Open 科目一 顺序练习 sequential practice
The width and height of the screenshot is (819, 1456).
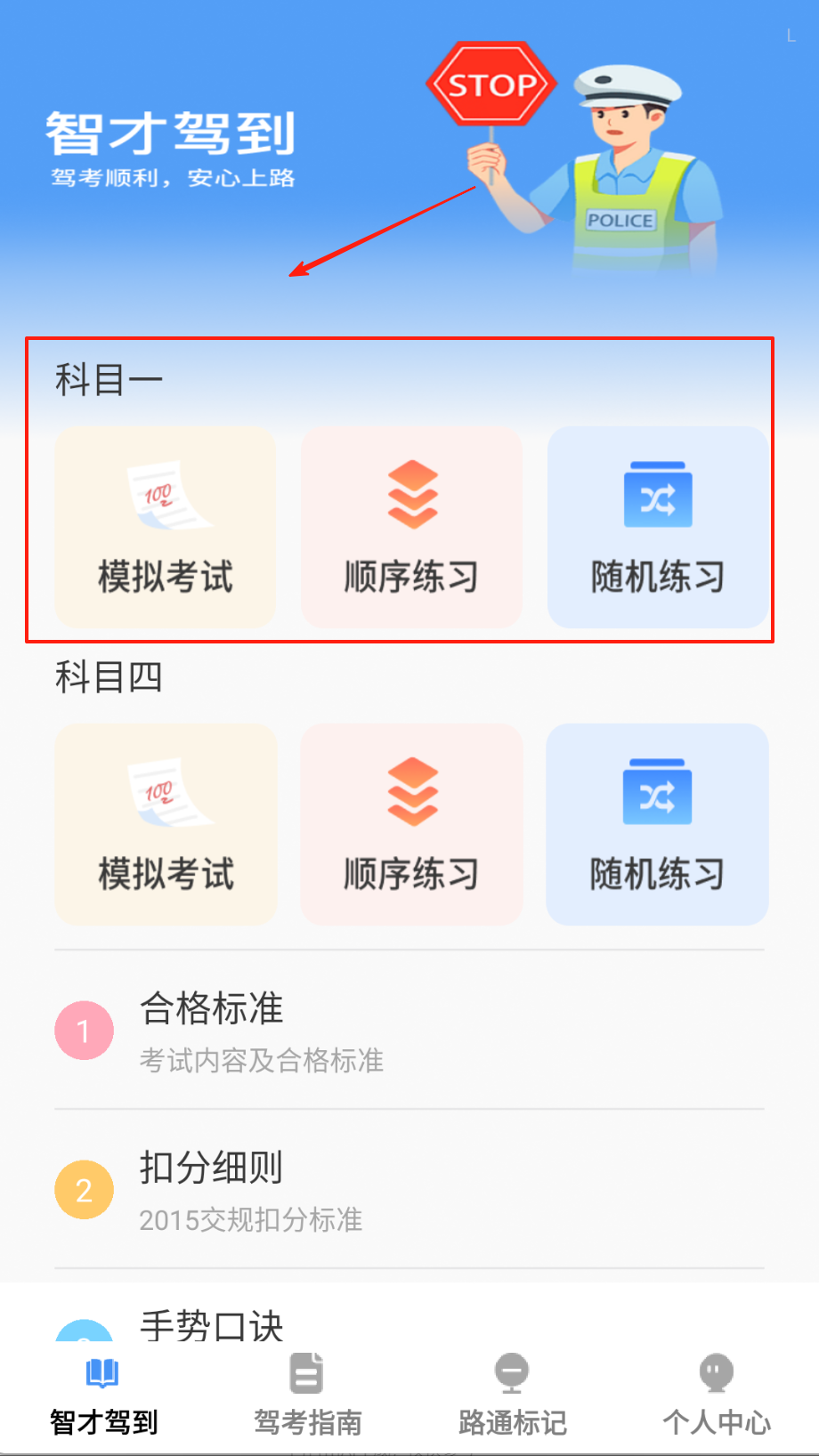411,527
